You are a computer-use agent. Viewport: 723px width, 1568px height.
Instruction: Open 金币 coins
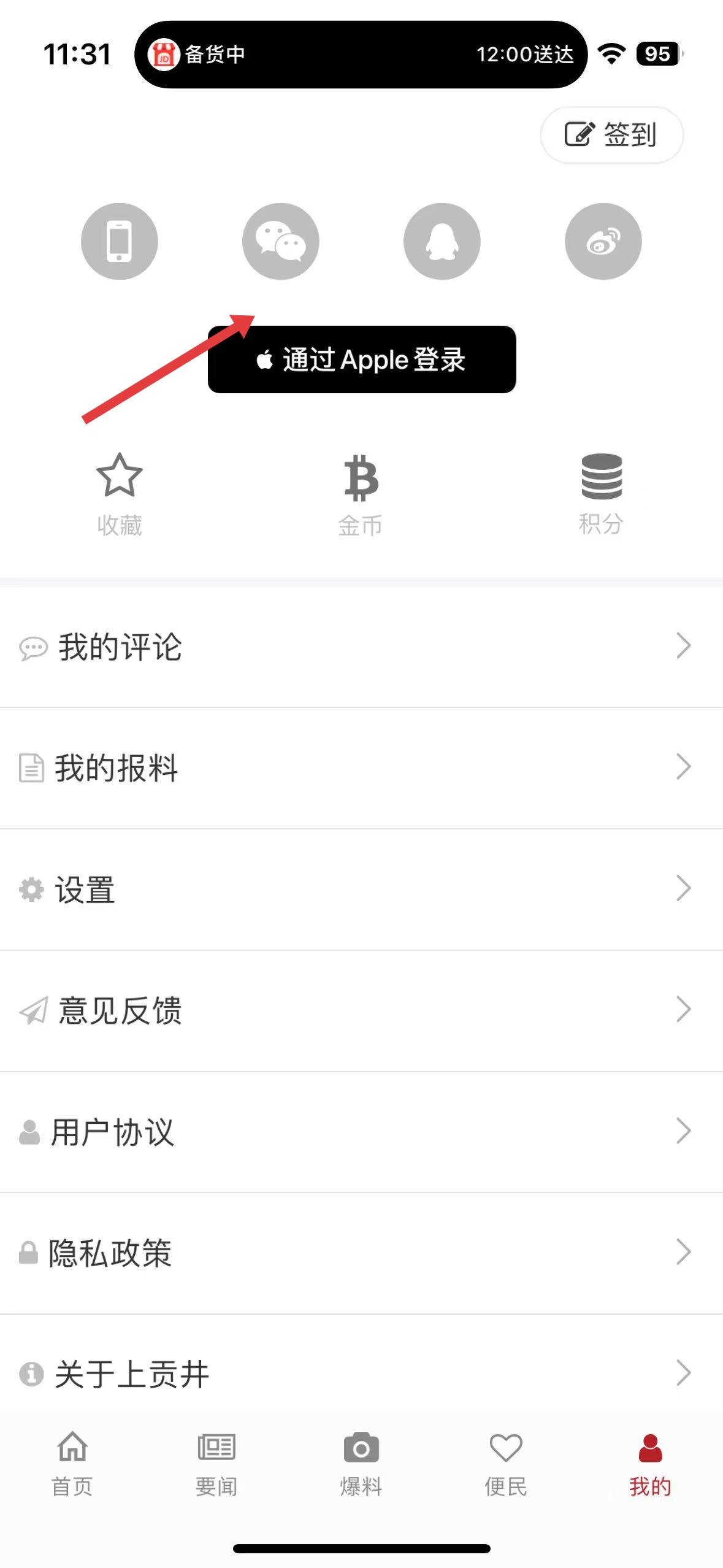click(361, 494)
